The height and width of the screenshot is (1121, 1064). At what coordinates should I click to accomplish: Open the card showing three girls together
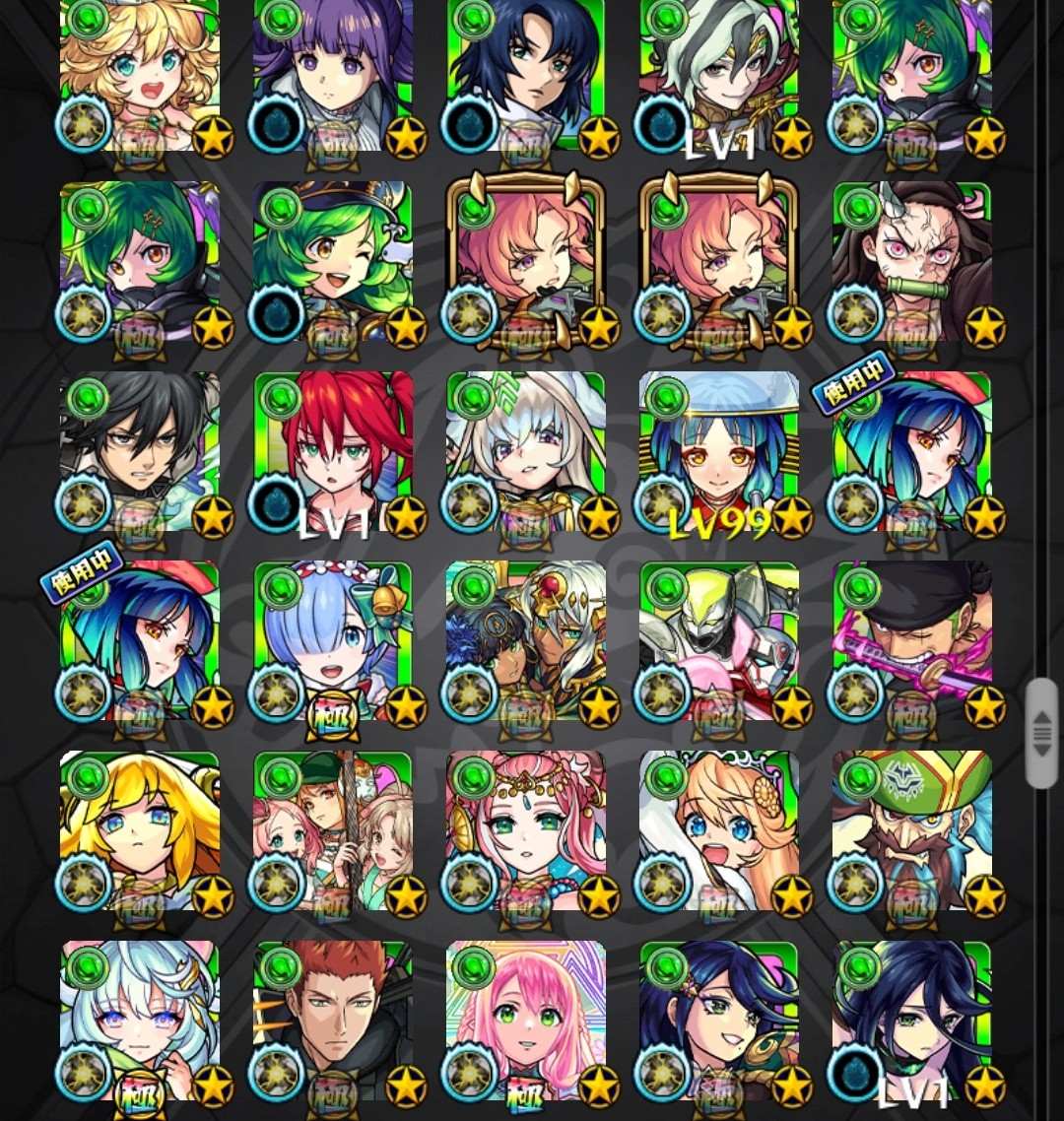332,830
